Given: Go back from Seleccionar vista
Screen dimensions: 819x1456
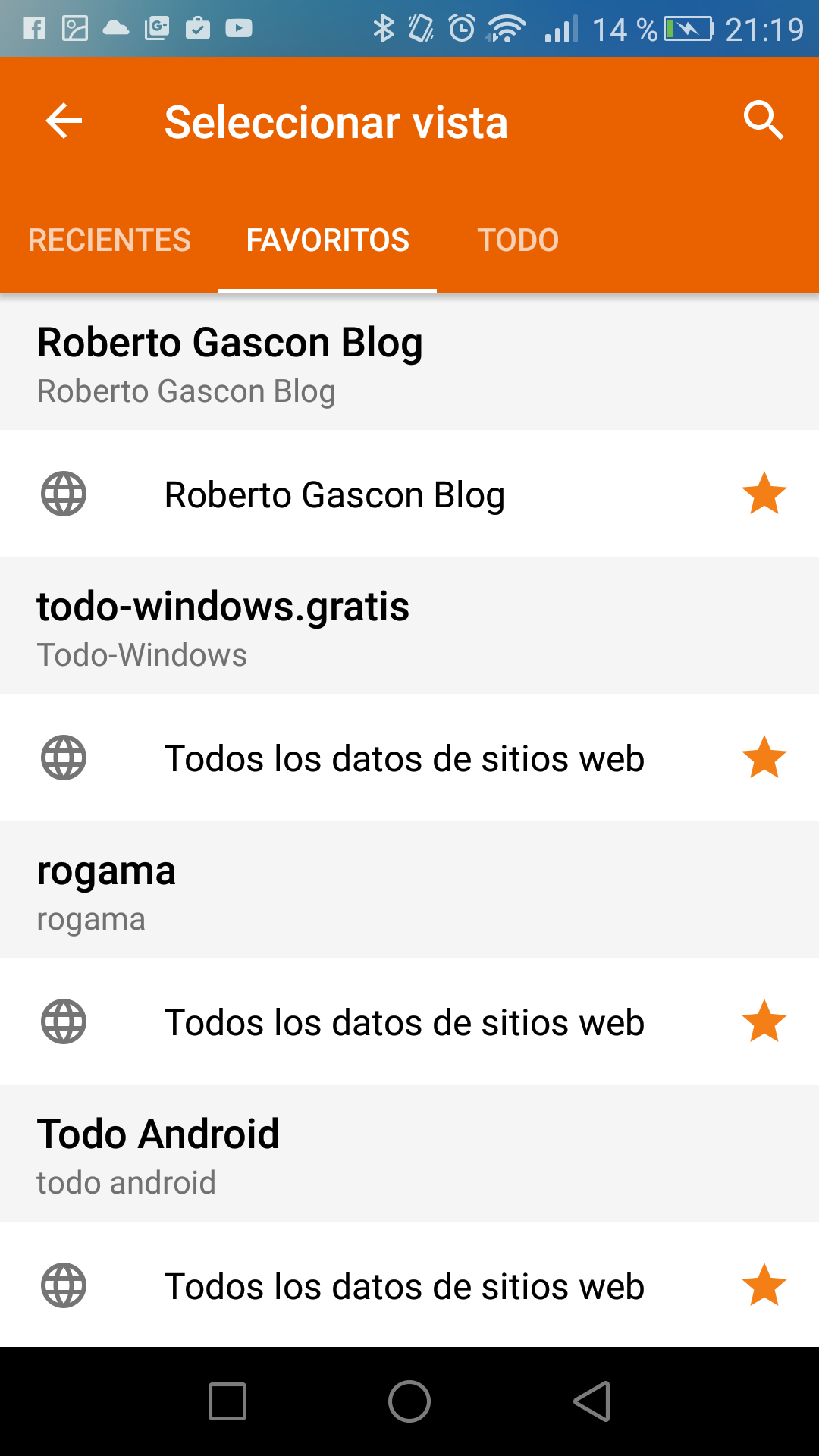Looking at the screenshot, I should pyautogui.click(x=64, y=121).
